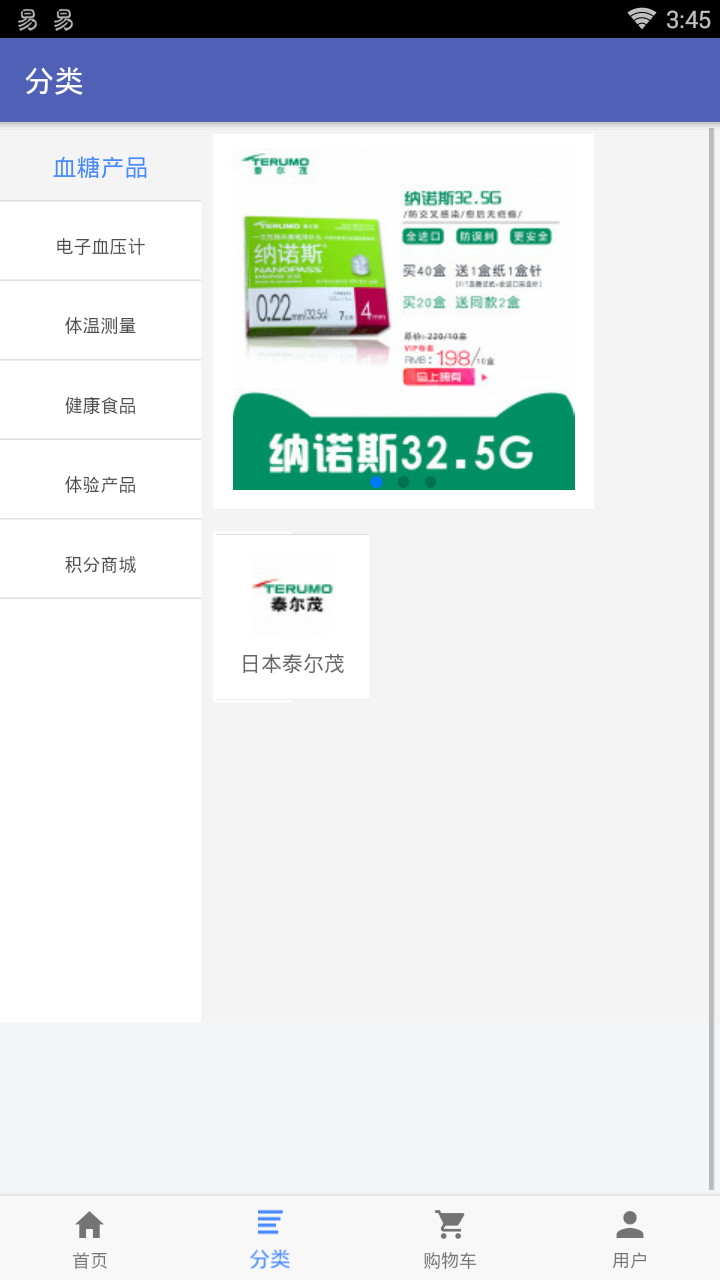Switch to the 用户 profile tab
This screenshot has height=1280, width=720.
coord(630,1239)
